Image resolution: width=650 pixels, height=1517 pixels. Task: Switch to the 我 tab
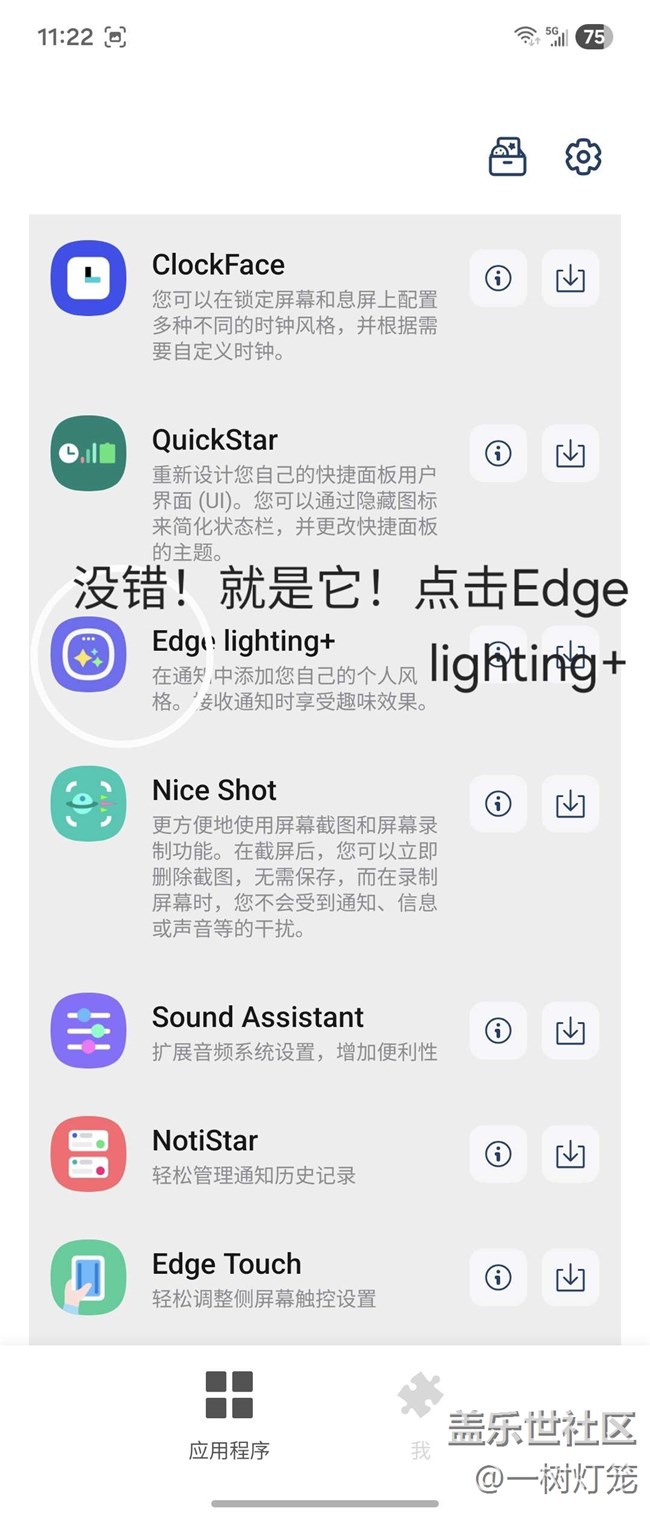420,1414
